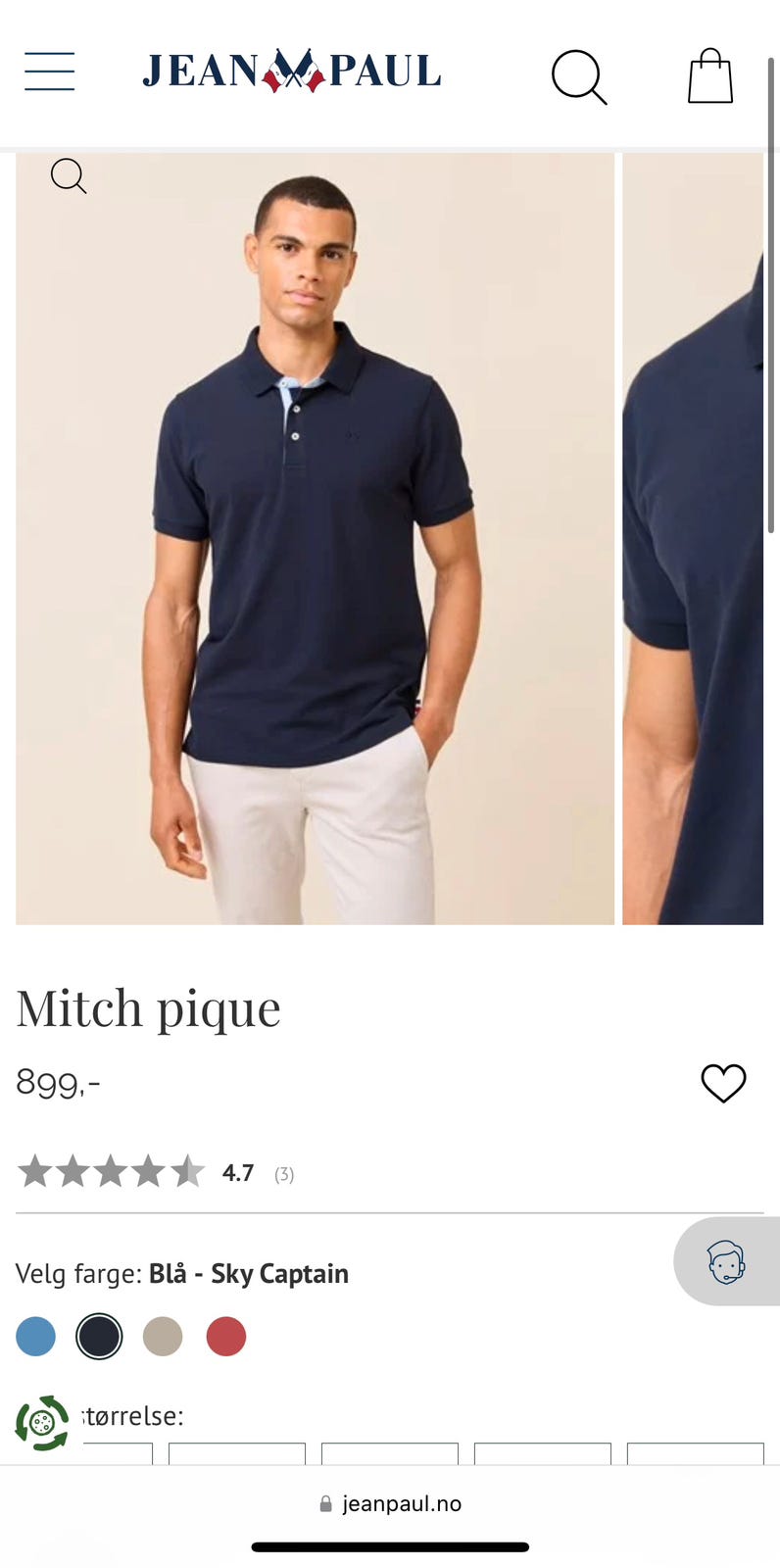Open the customer support chat
Screen dimensions: 780x1568
[x=726, y=1261]
